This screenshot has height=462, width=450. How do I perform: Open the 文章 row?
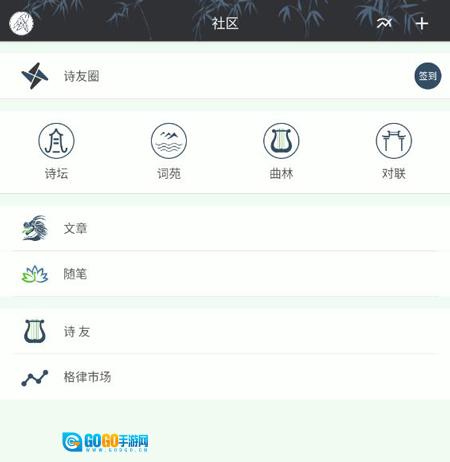225,228
